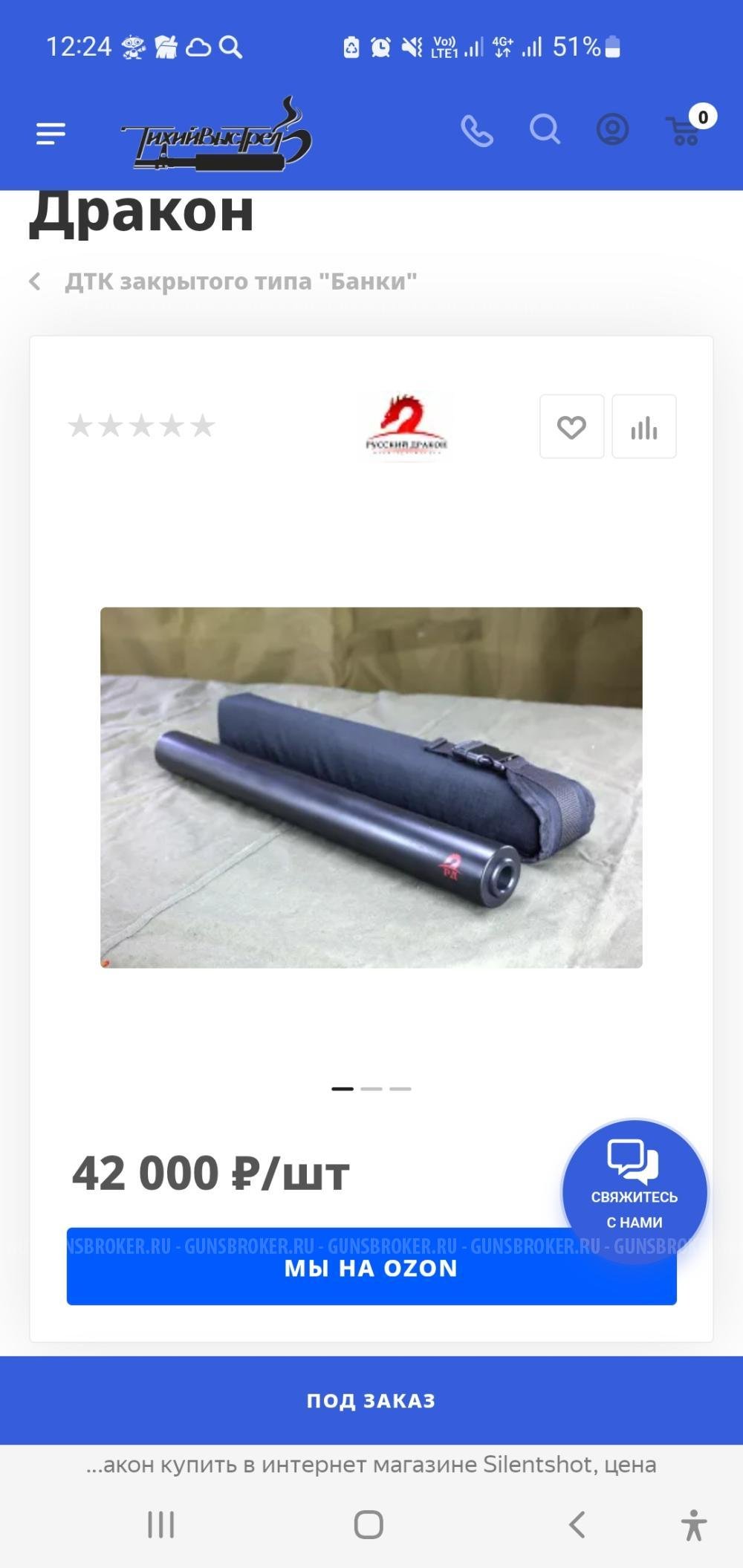
Task: Open recent apps from the navigation bar
Action: coord(160,1524)
